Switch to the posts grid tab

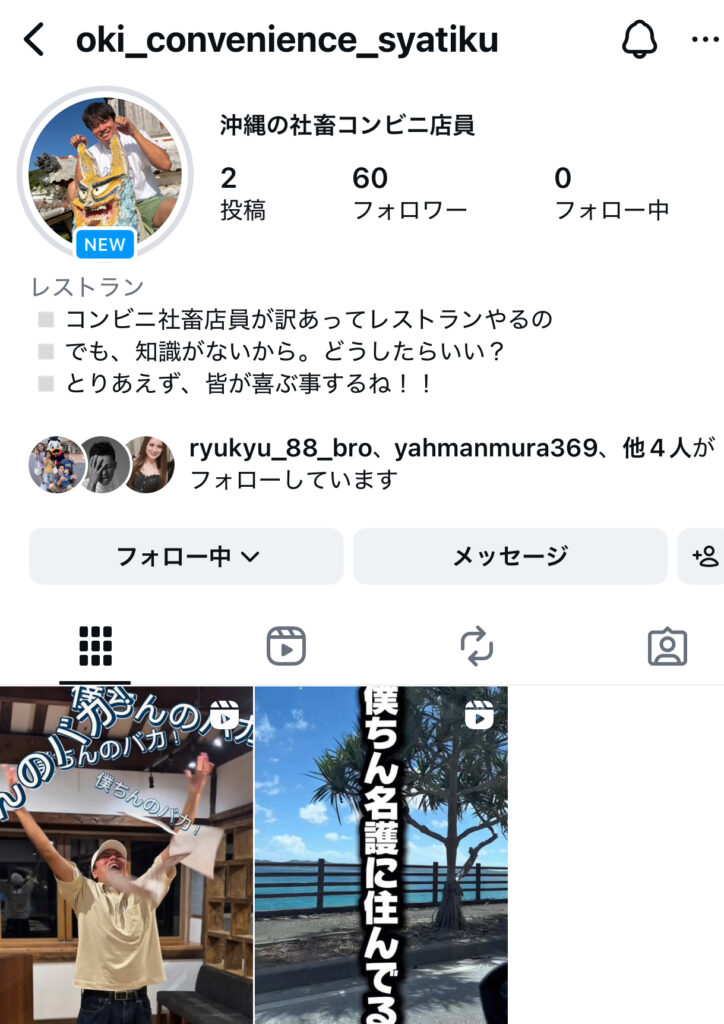point(95,646)
